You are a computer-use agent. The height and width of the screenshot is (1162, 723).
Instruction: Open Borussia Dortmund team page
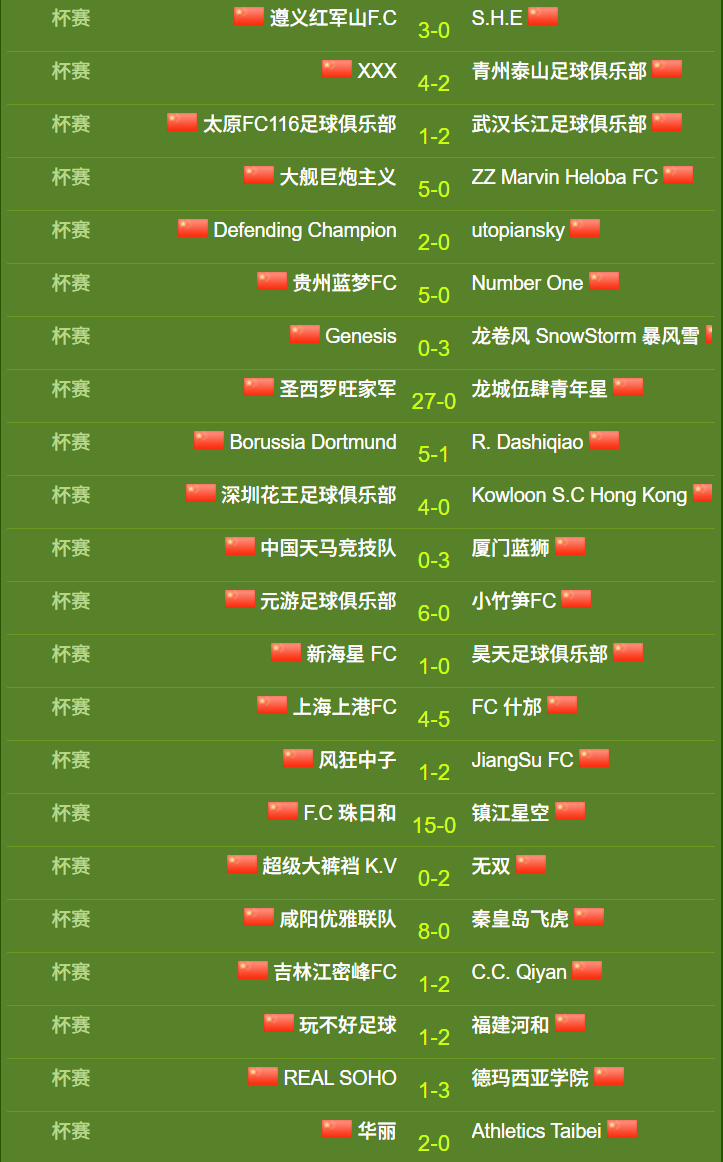(x=313, y=442)
